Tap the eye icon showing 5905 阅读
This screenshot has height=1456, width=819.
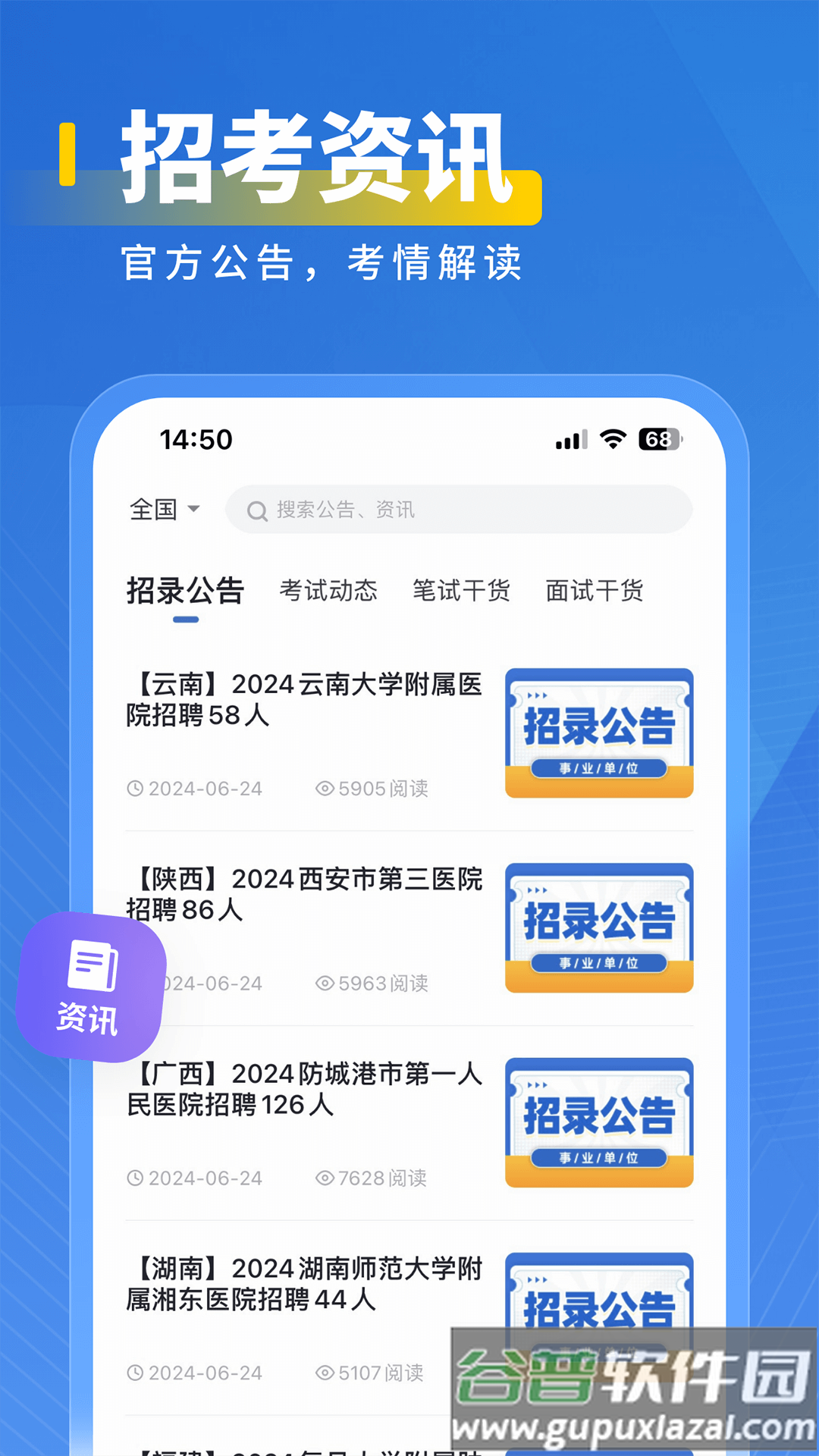click(x=326, y=789)
